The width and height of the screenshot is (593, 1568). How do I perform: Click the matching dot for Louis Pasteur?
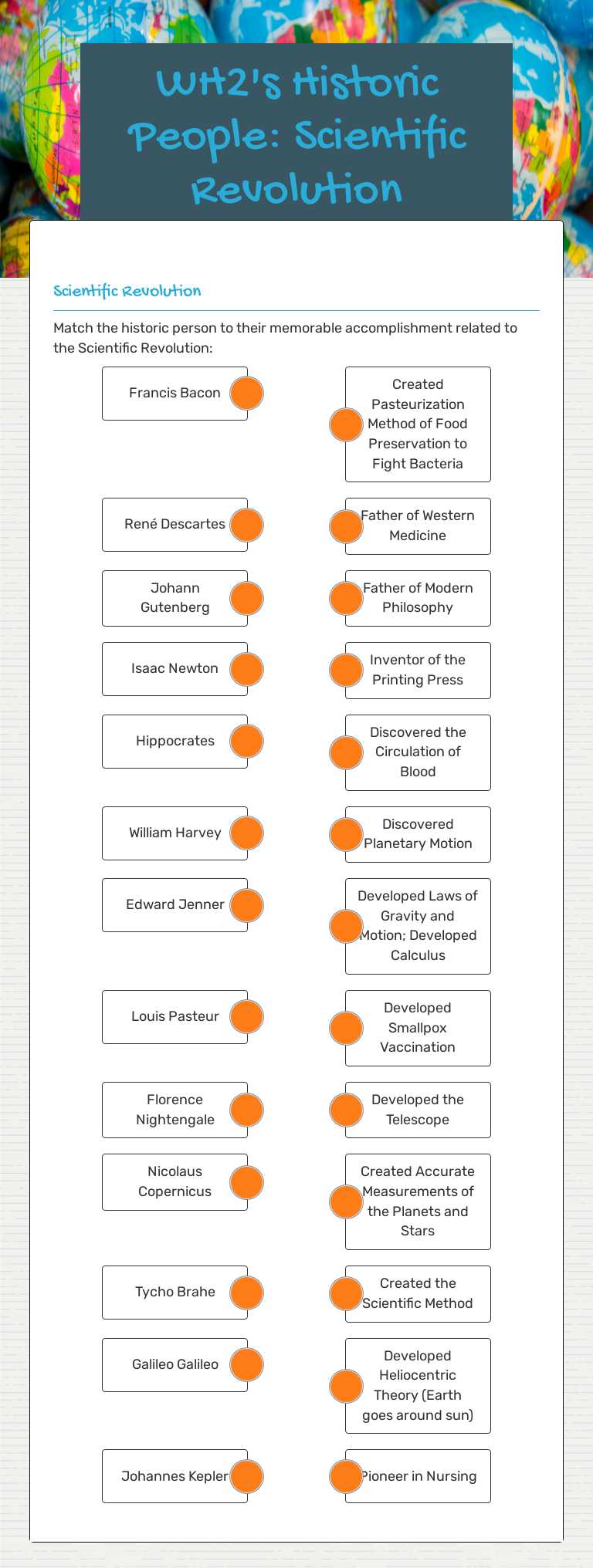coord(246,1016)
